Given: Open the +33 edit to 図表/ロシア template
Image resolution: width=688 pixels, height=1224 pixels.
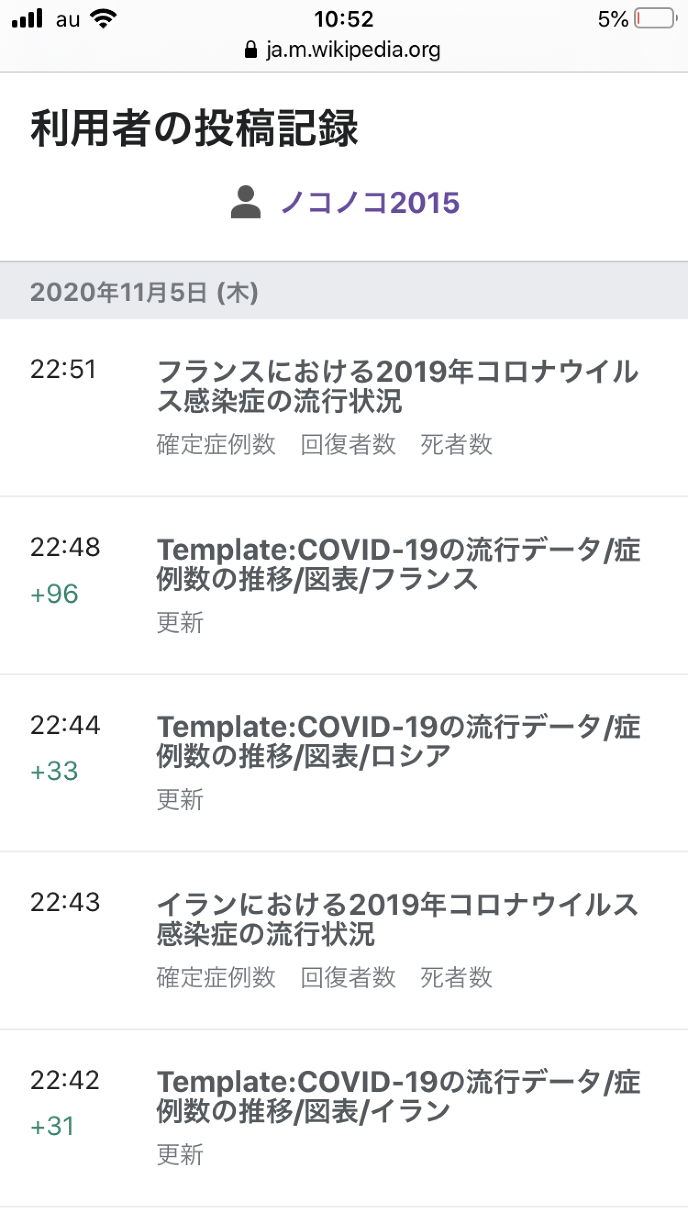Looking at the screenshot, I should point(397,741).
